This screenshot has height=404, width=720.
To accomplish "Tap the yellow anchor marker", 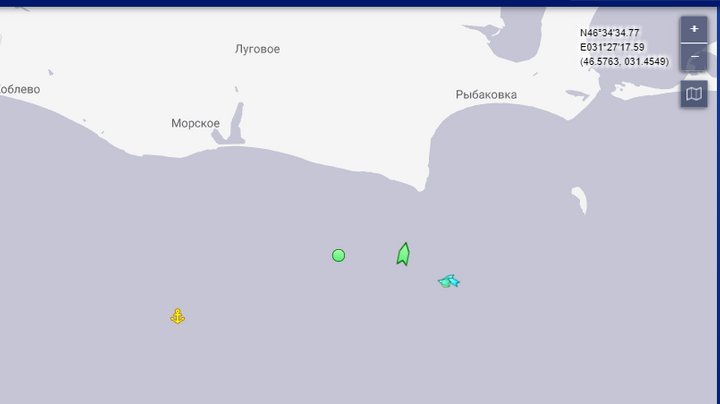I will [177, 316].
